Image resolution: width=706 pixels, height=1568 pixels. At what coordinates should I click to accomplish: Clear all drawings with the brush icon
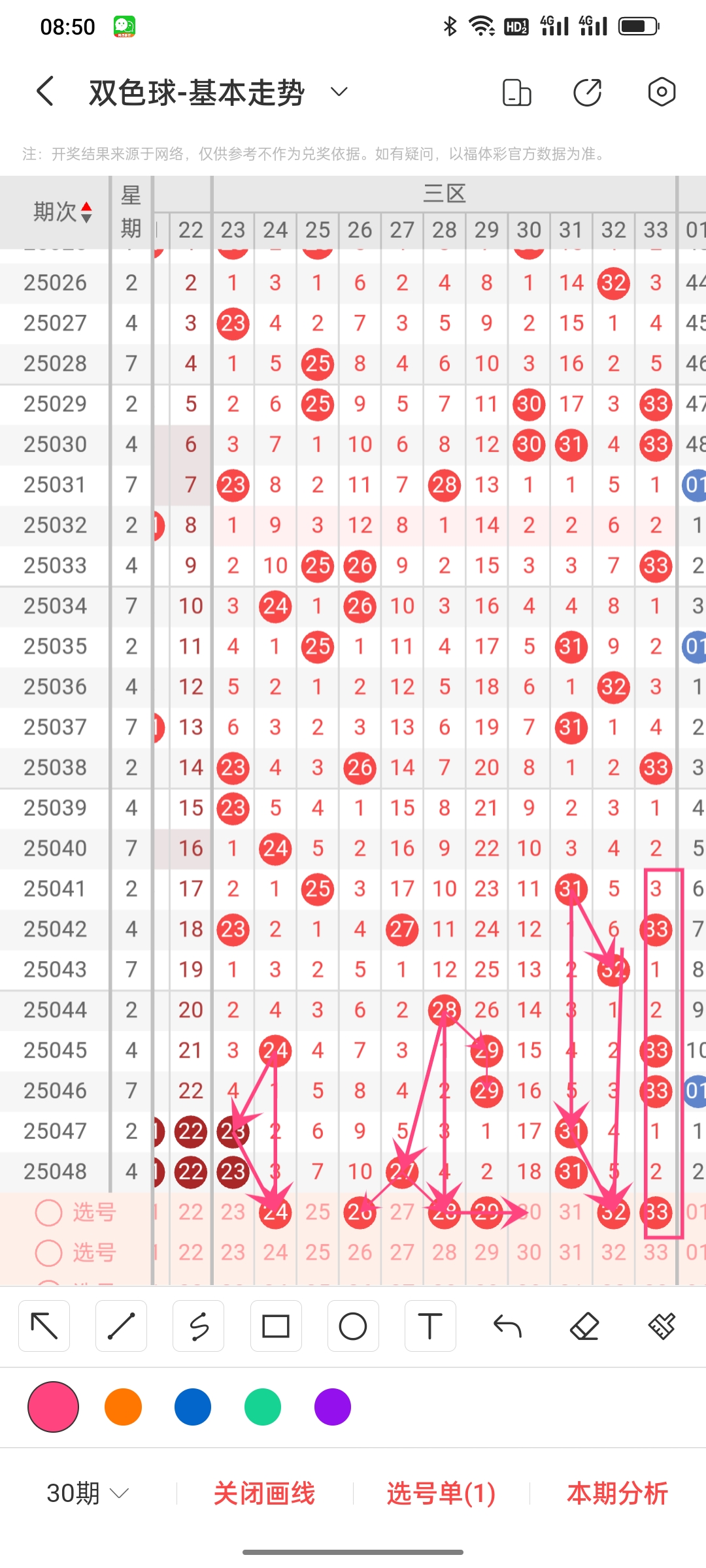[662, 1326]
